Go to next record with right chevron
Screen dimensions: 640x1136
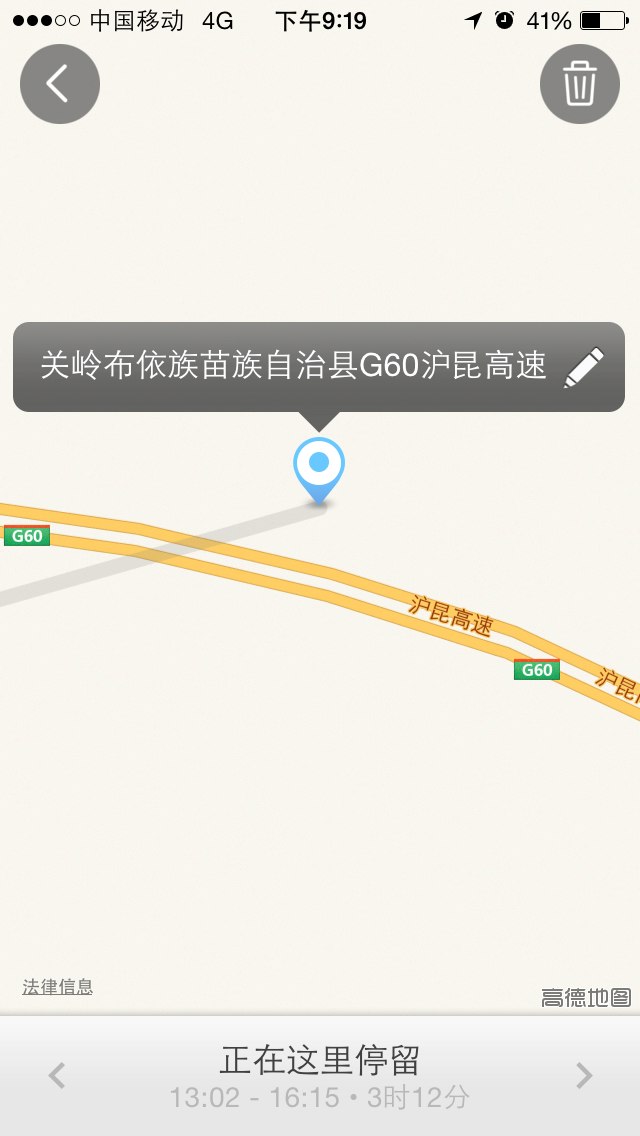[583, 1076]
